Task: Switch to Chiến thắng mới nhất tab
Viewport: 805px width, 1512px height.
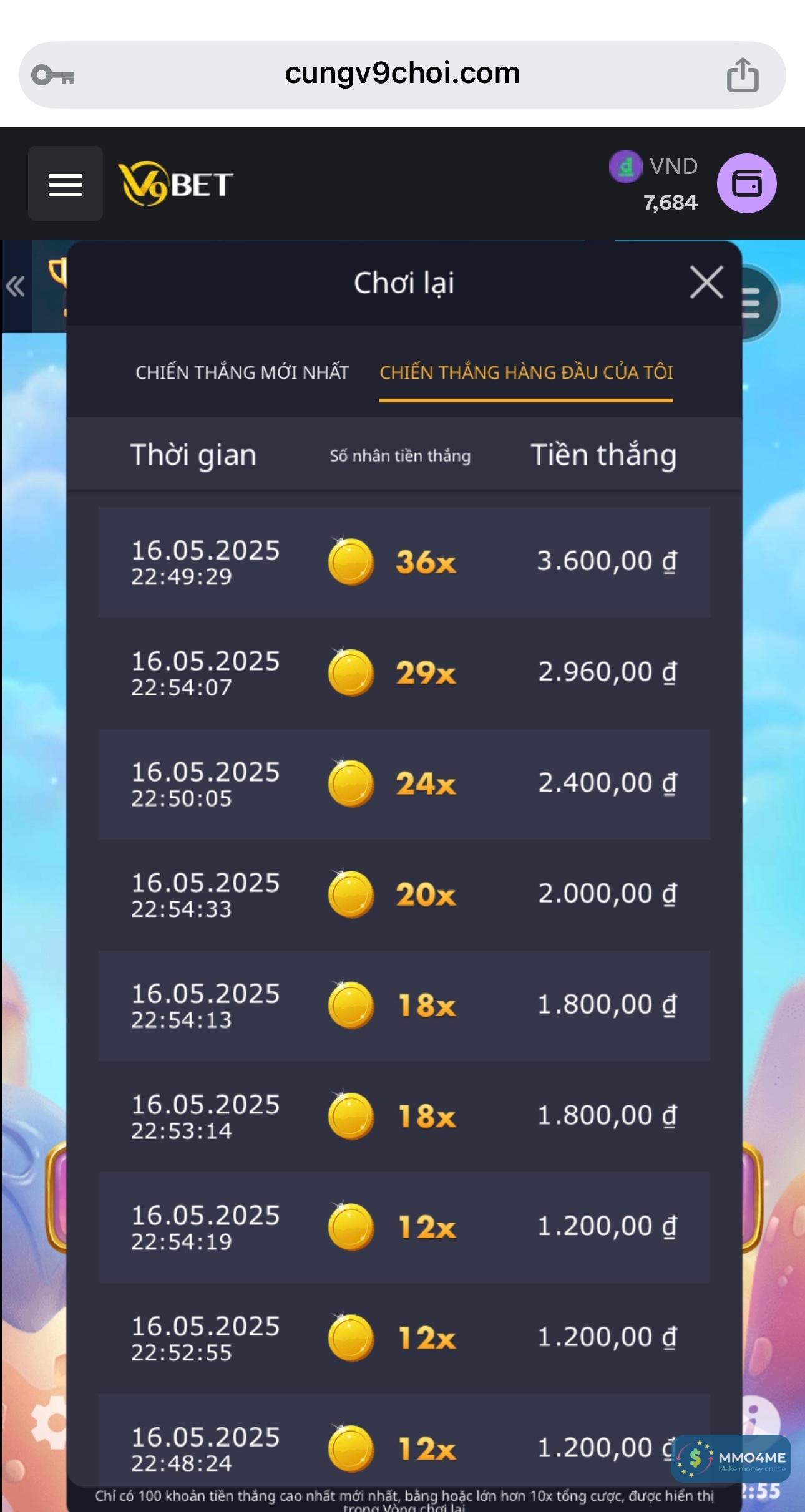Action: pyautogui.click(x=242, y=372)
